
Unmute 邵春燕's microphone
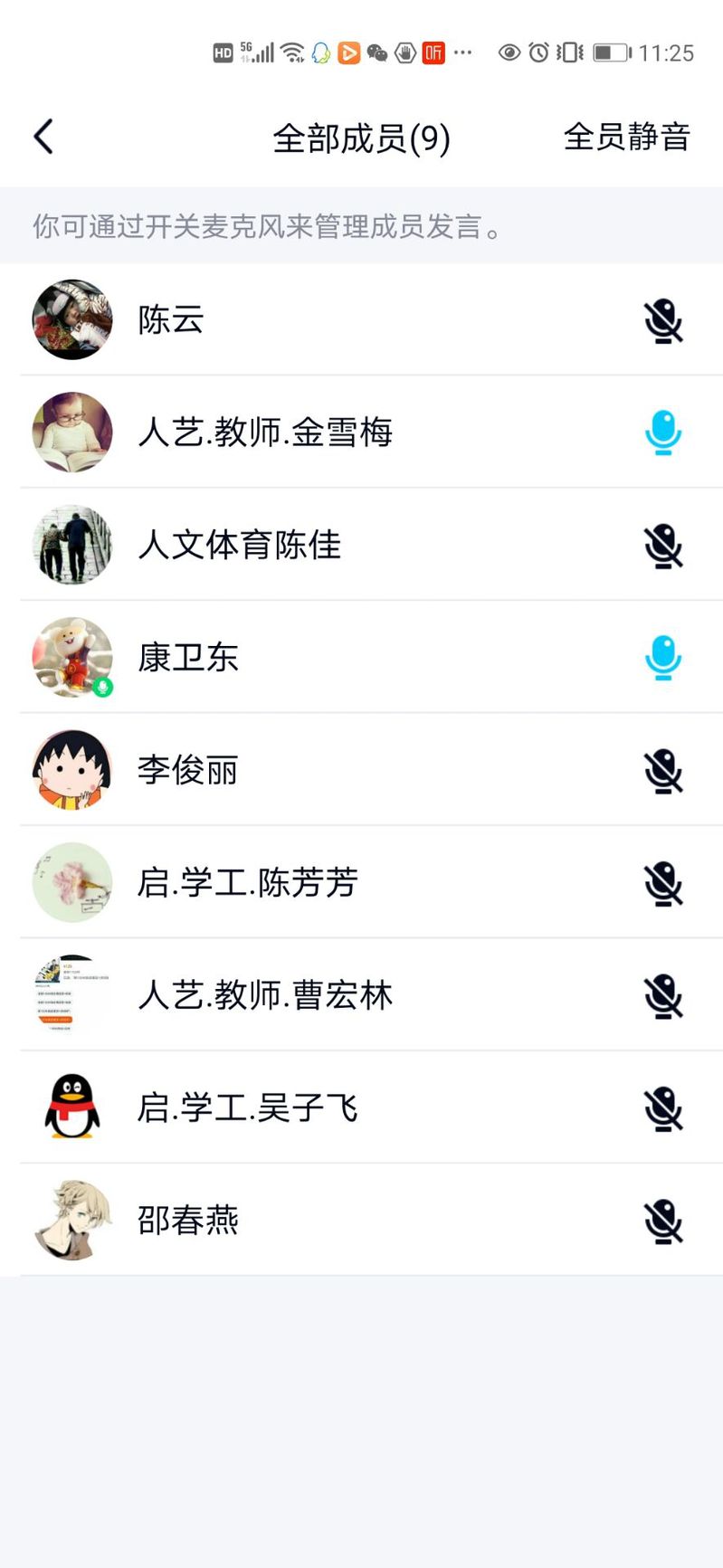point(663,1221)
